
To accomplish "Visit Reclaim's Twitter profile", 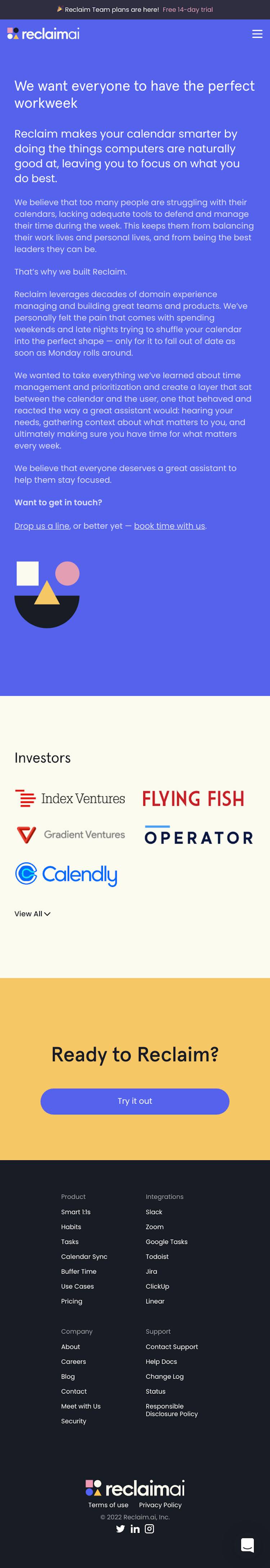I will [120, 1528].
